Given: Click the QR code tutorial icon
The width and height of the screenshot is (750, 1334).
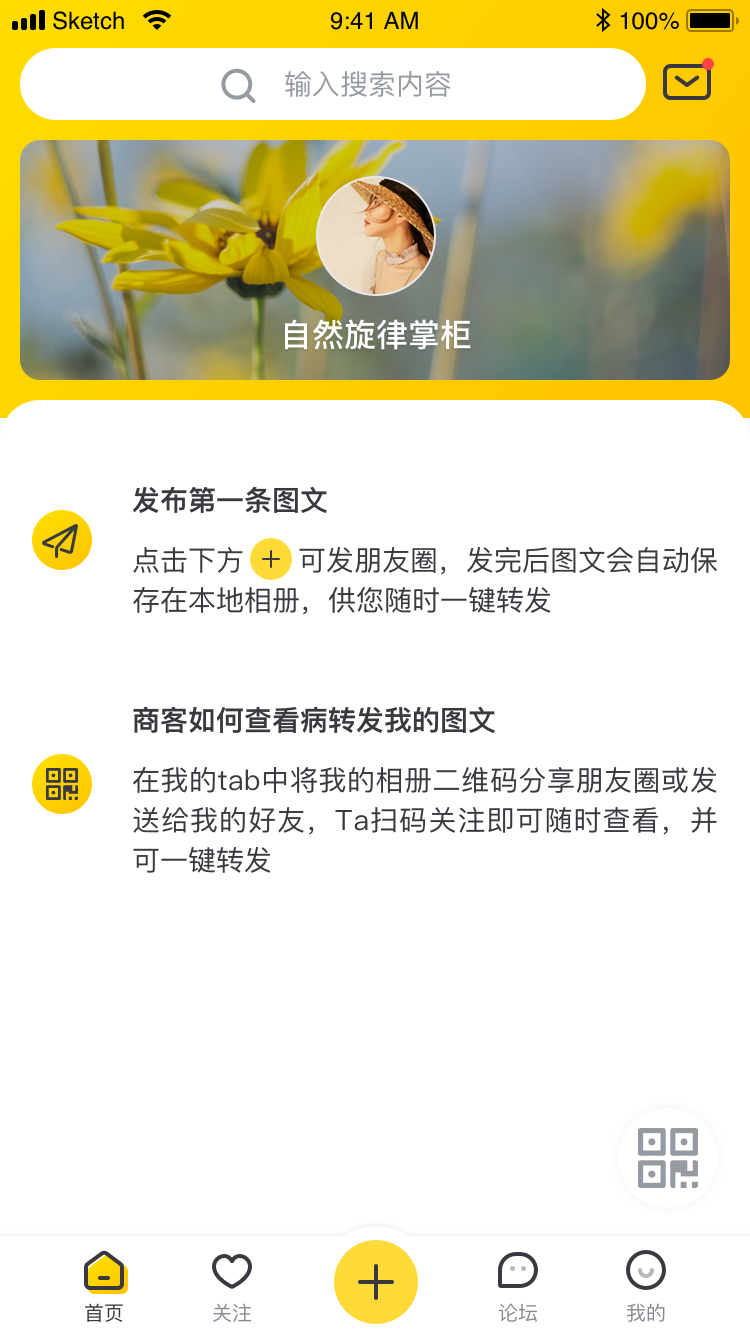Looking at the screenshot, I should (62, 784).
